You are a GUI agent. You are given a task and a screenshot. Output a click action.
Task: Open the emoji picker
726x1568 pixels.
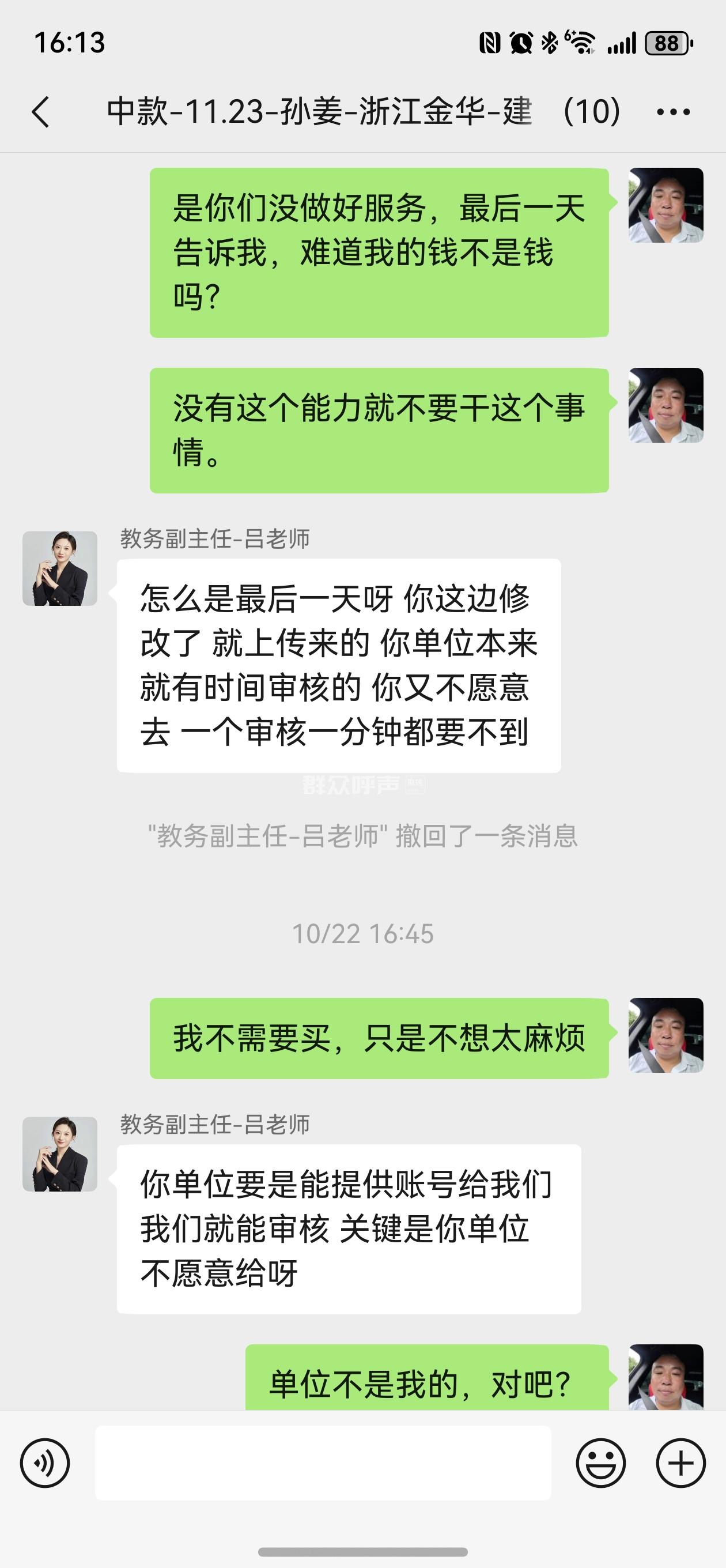click(600, 1463)
